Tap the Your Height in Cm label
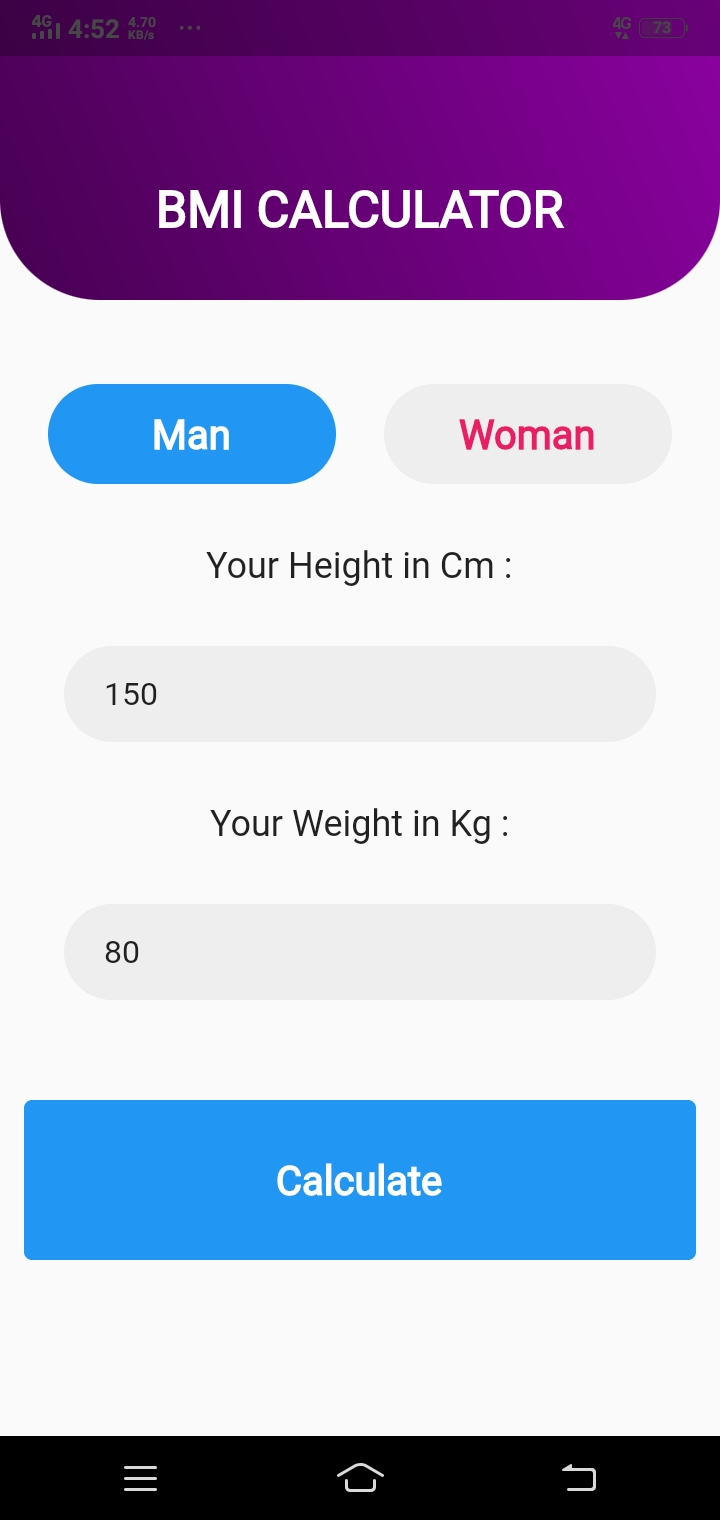The width and height of the screenshot is (720, 1520). point(359,564)
